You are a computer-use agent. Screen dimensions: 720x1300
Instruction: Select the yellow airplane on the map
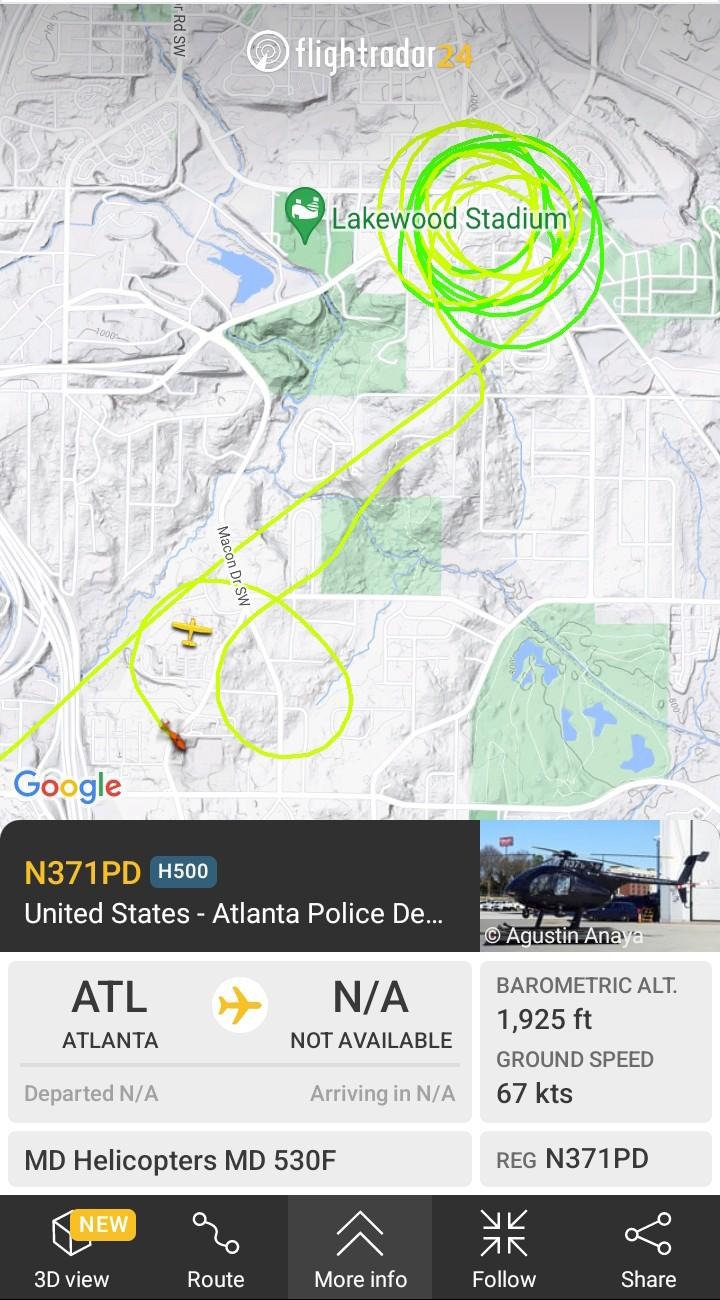coord(191,631)
